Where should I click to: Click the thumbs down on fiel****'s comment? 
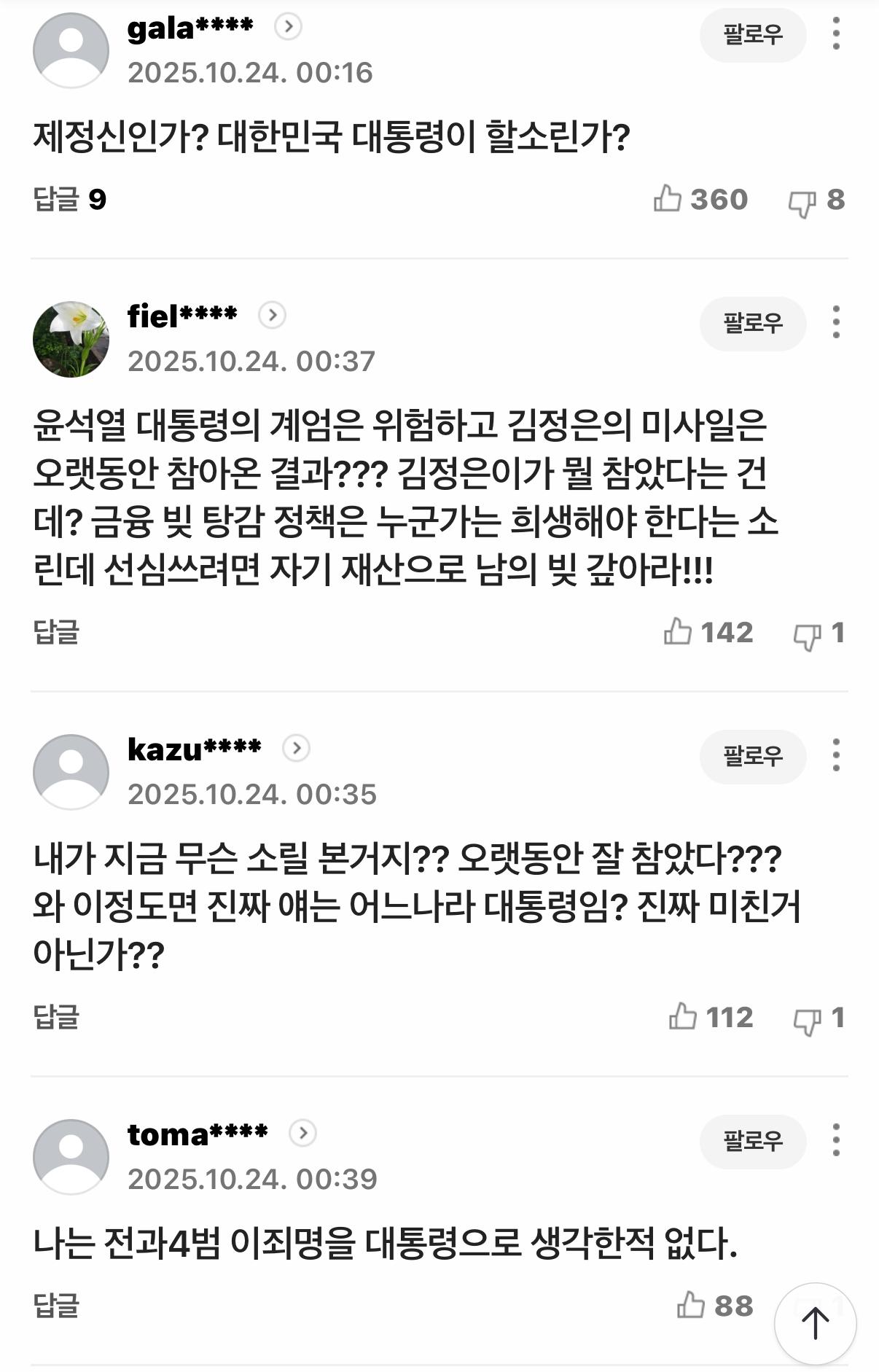click(x=806, y=634)
